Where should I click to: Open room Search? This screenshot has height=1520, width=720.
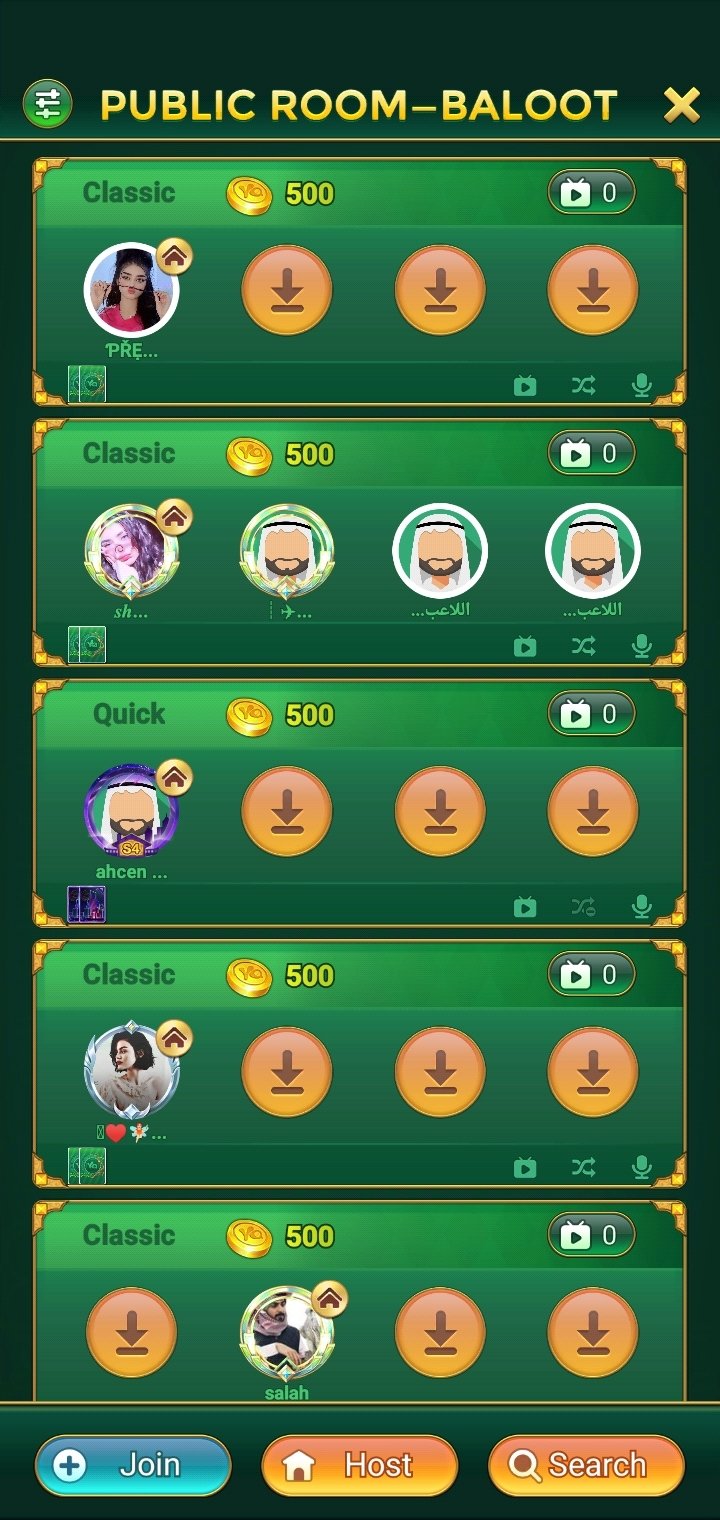click(x=586, y=1466)
